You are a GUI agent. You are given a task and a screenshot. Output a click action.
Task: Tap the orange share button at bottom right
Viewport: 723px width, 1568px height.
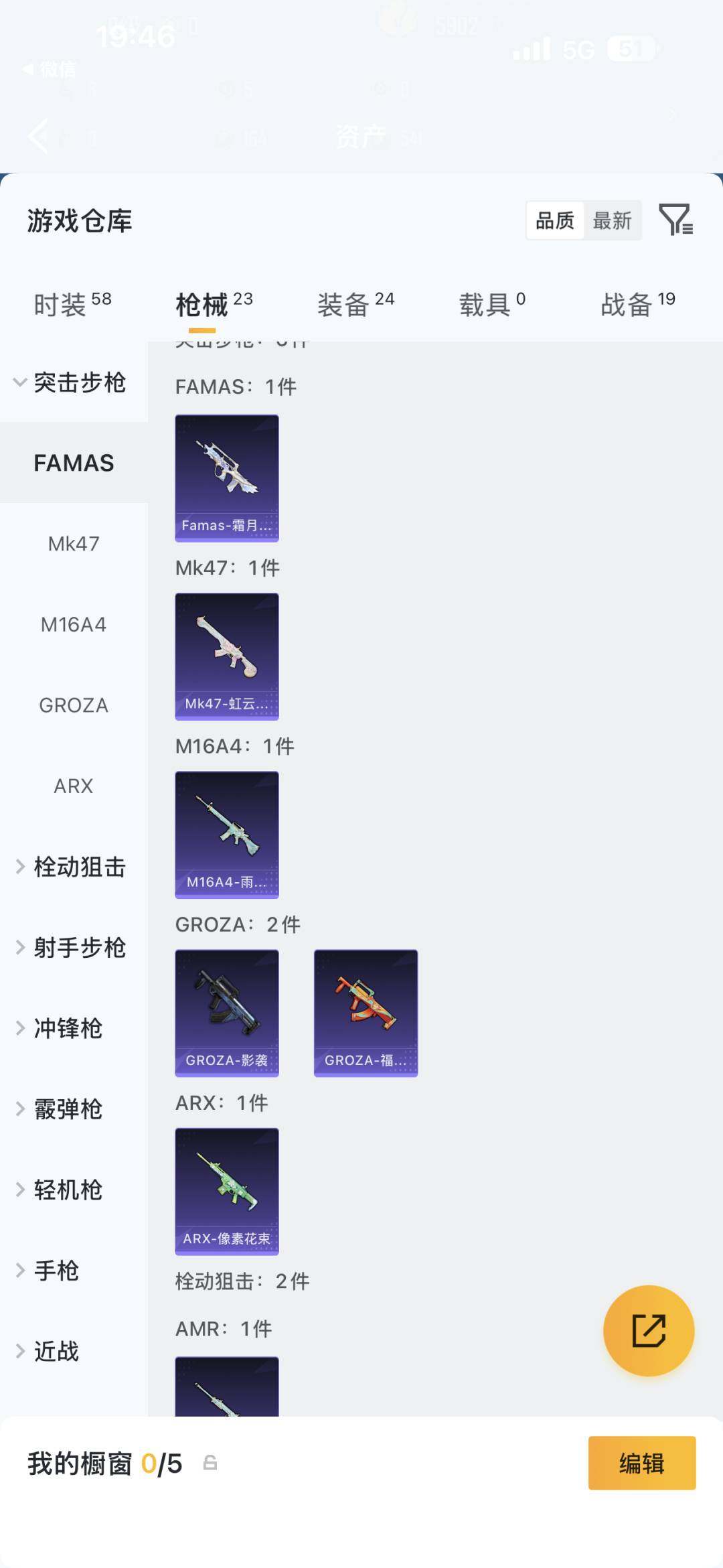[x=648, y=1332]
